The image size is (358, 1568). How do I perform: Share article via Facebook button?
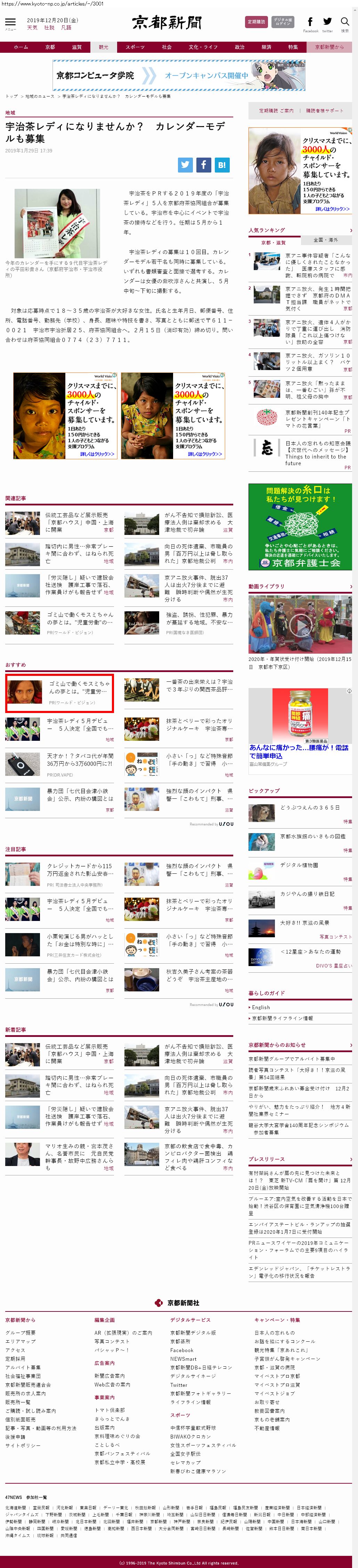204,164
